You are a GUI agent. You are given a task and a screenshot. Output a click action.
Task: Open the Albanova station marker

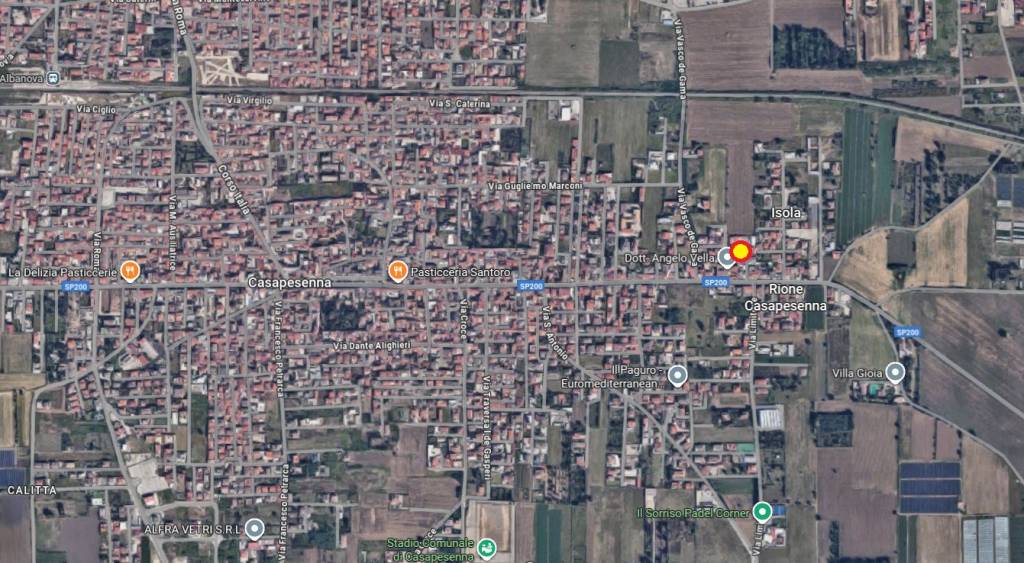point(52,76)
